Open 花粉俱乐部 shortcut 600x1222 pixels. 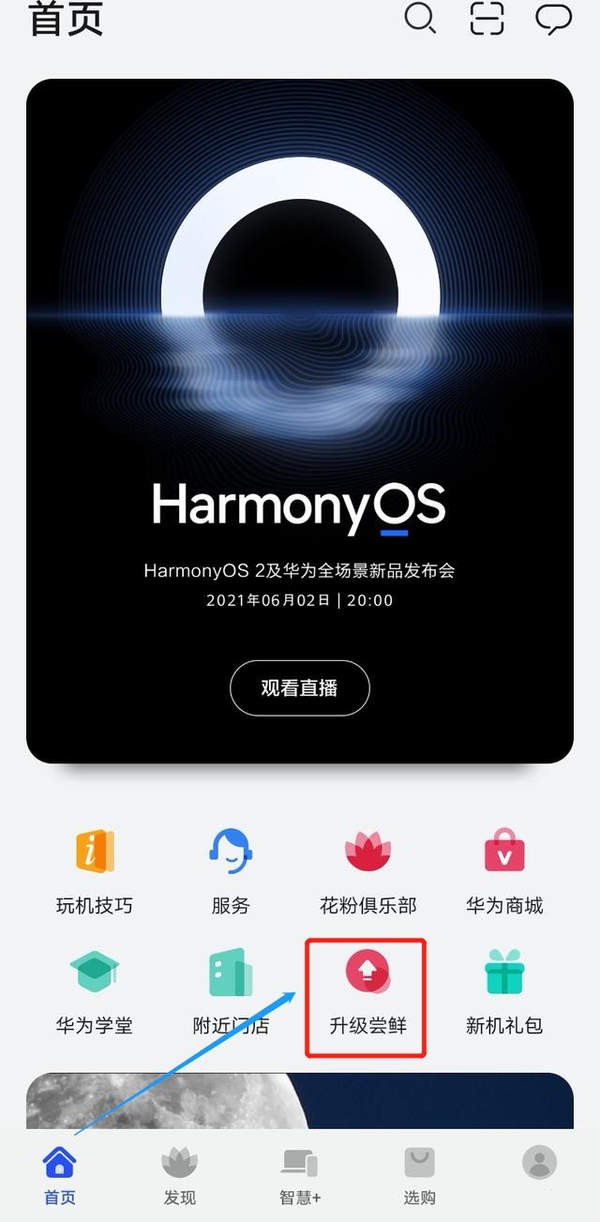(x=367, y=870)
